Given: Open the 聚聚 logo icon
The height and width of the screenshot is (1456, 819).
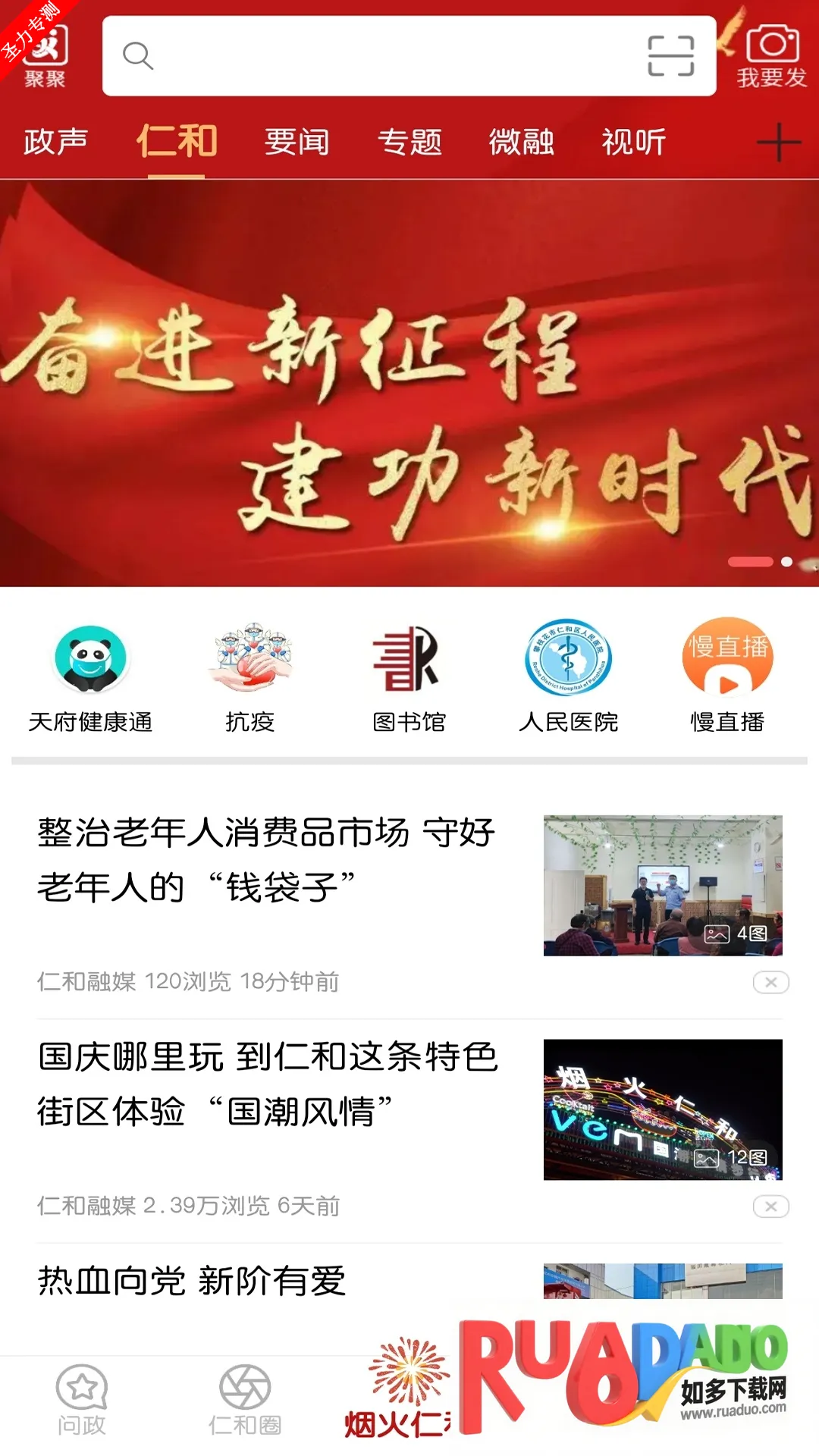Looking at the screenshot, I should pos(45,55).
